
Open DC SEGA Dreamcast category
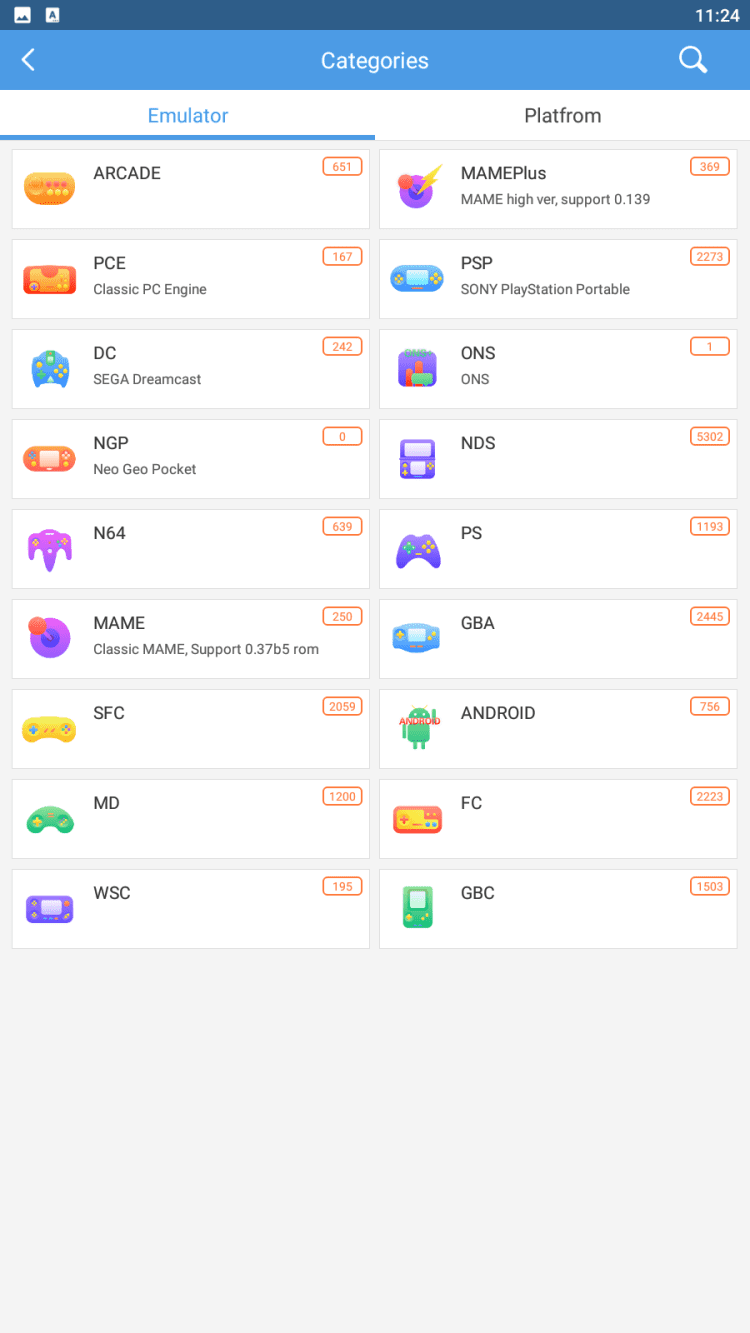(190, 369)
